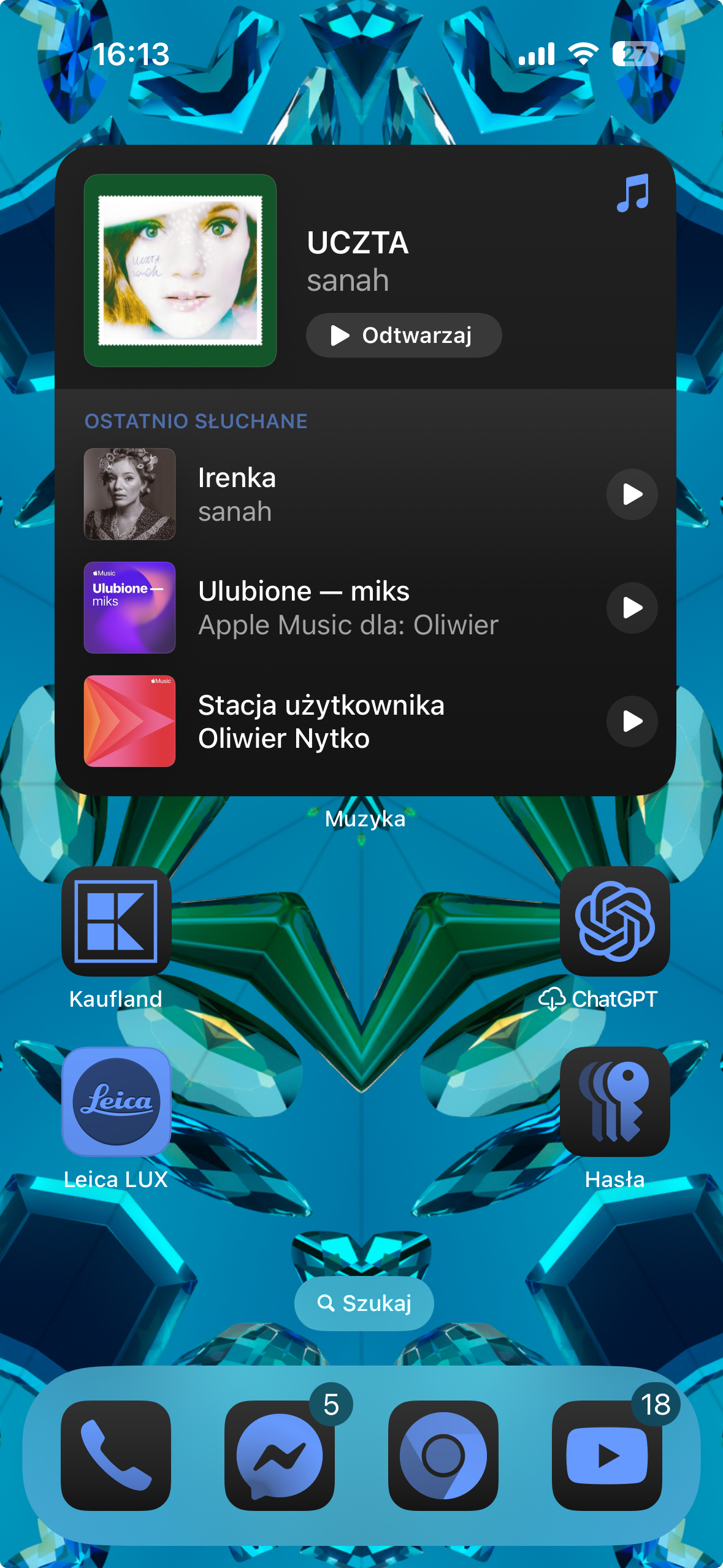Play Irenka by sanah
The height and width of the screenshot is (1568, 723).
pyautogui.click(x=632, y=494)
